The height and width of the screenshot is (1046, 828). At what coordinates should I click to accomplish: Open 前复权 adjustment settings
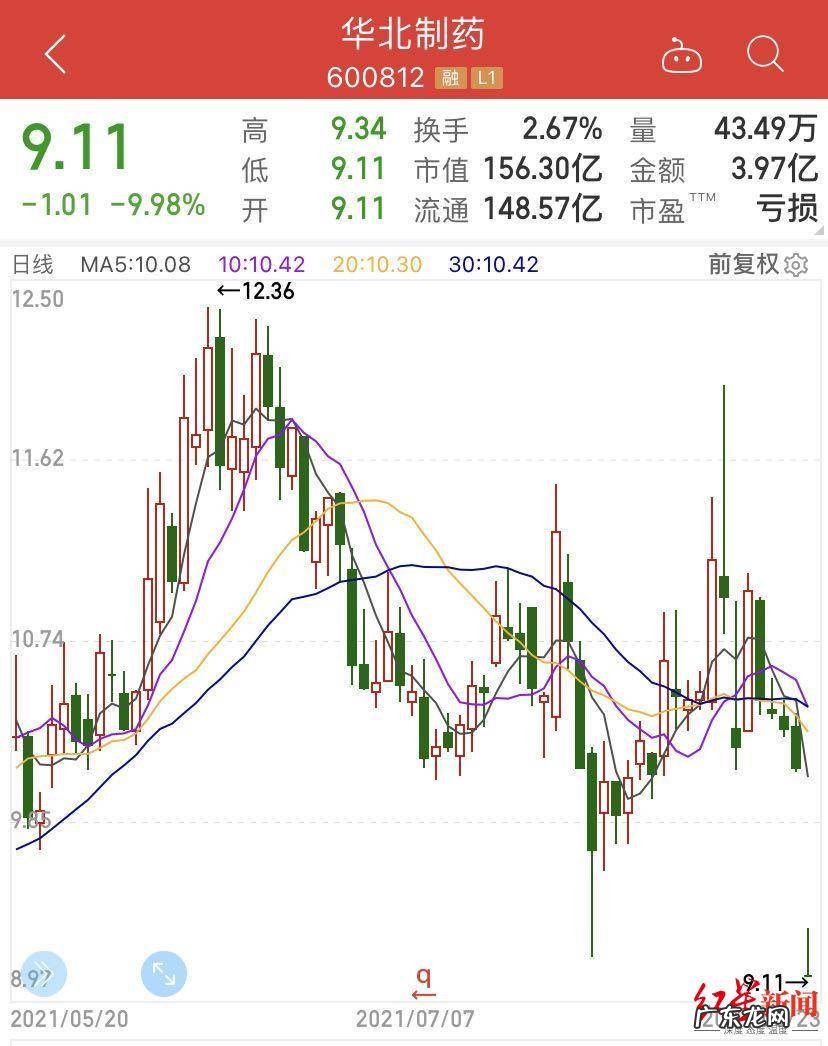(x=757, y=264)
